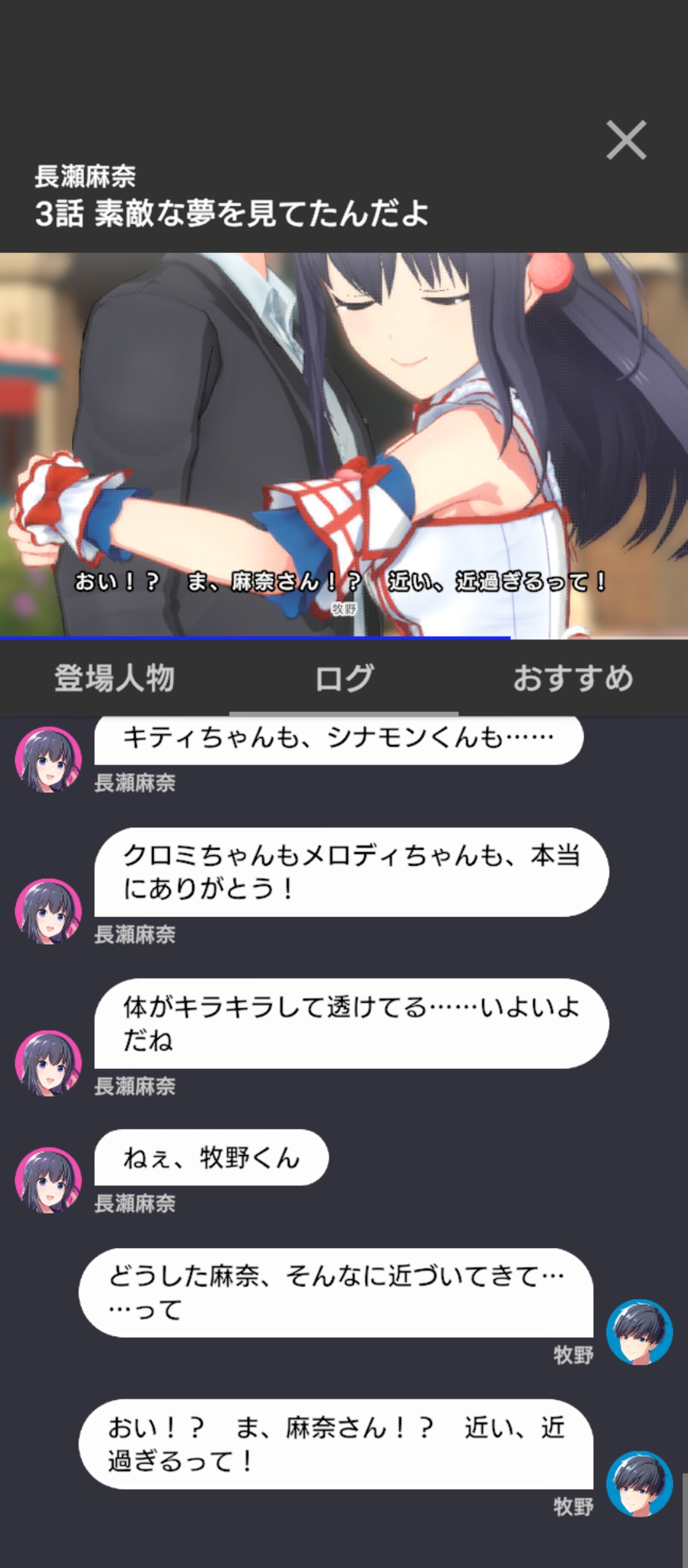Screen dimensions: 688x1568
Task: Replay line クロミちゃんもメロディちゃんも
Action: 351,872
